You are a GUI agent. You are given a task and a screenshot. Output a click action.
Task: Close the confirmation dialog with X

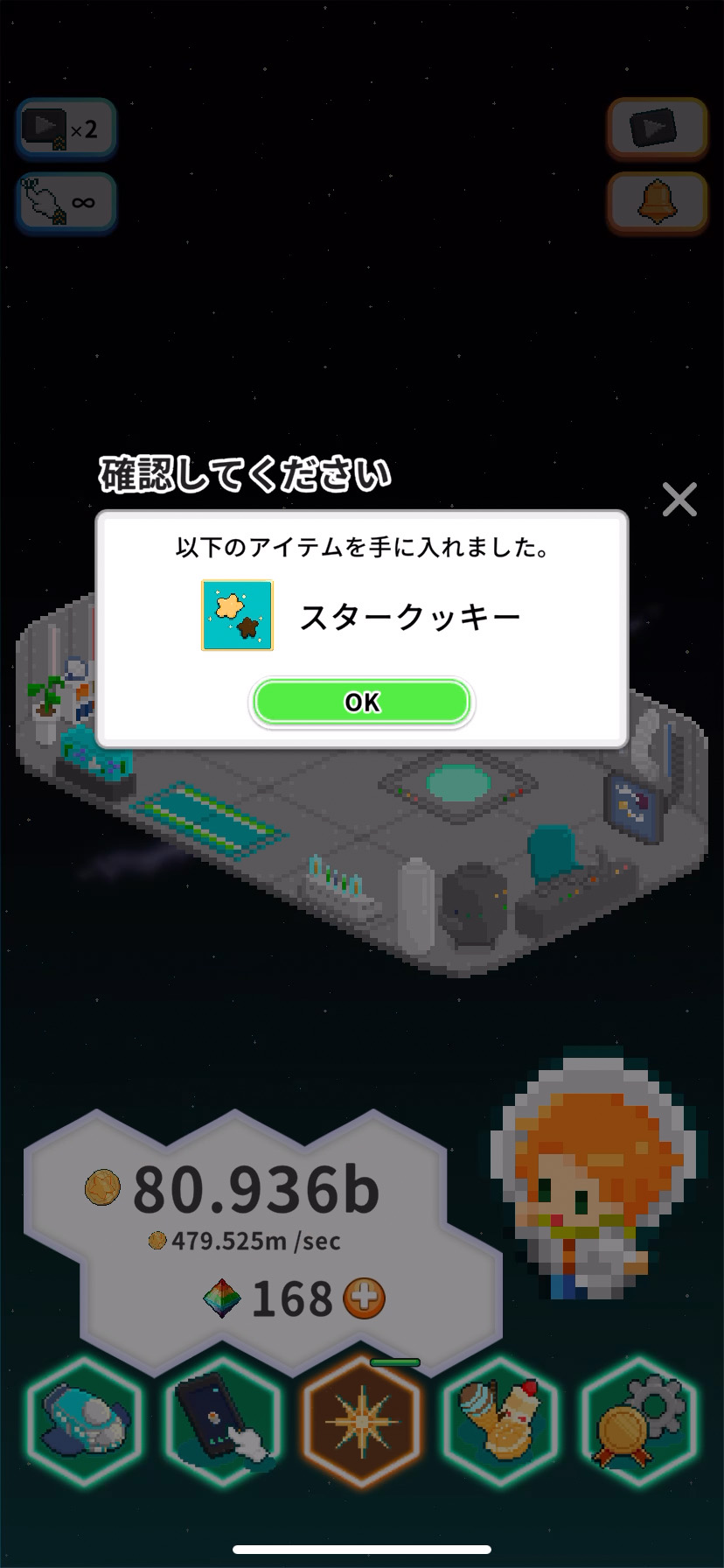pos(679,500)
